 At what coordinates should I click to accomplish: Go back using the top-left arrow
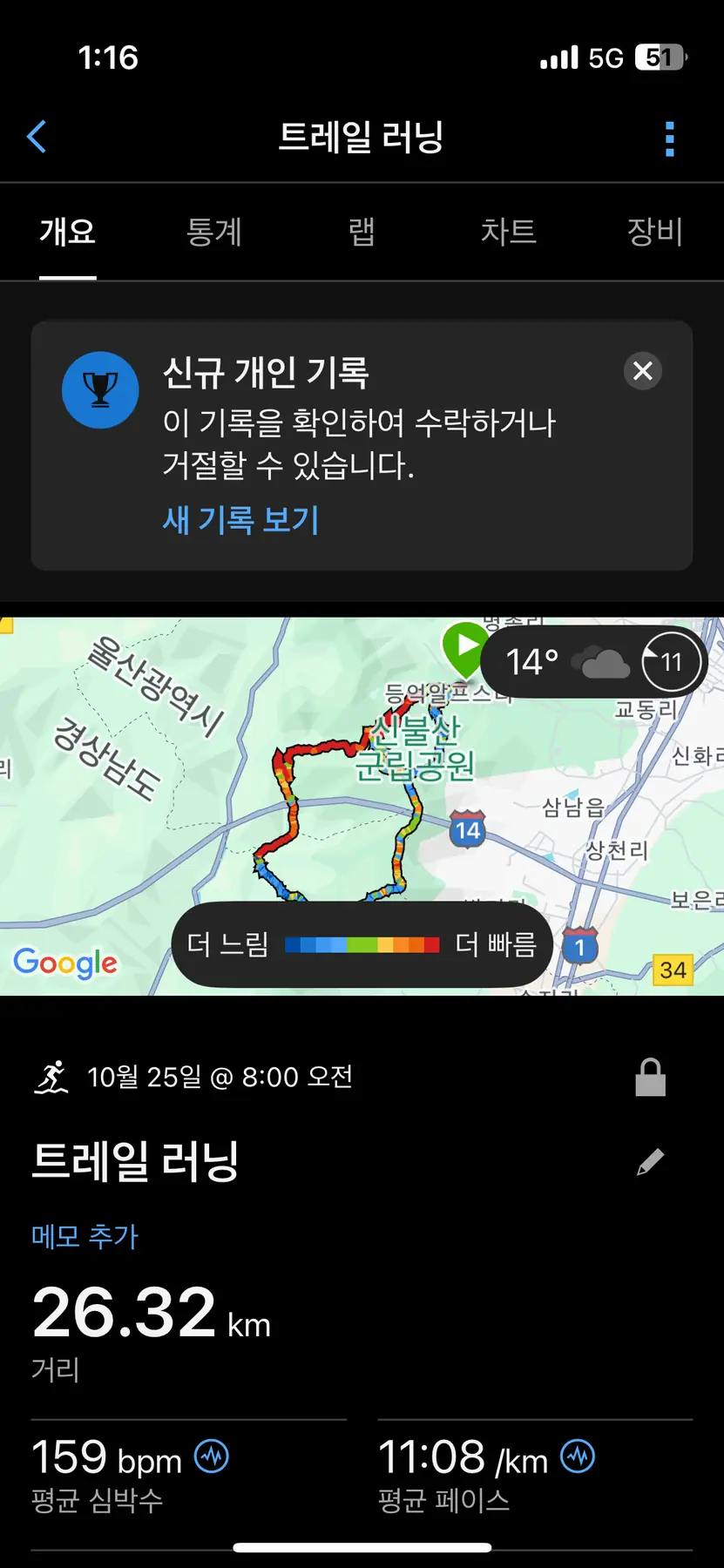tap(37, 137)
